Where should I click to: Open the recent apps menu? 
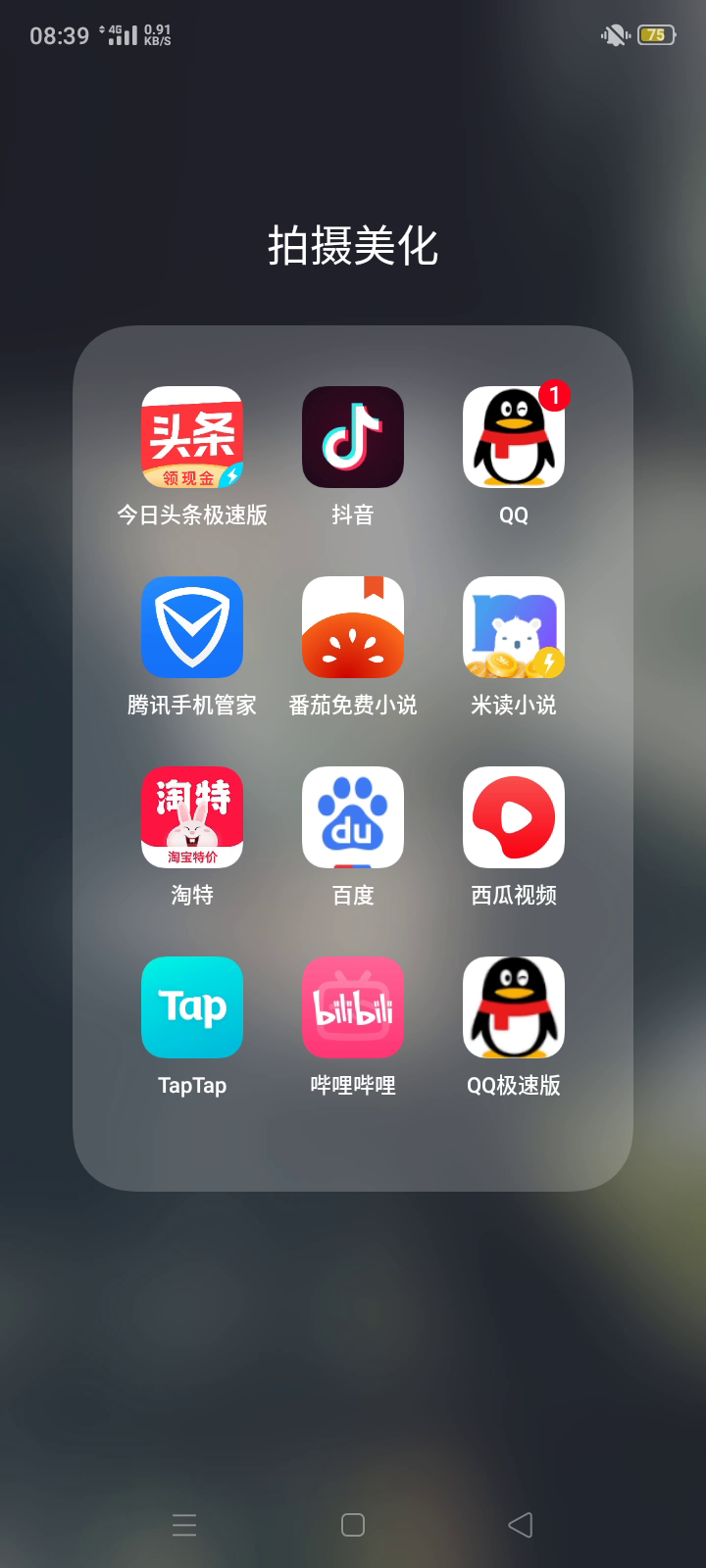coord(184,1524)
